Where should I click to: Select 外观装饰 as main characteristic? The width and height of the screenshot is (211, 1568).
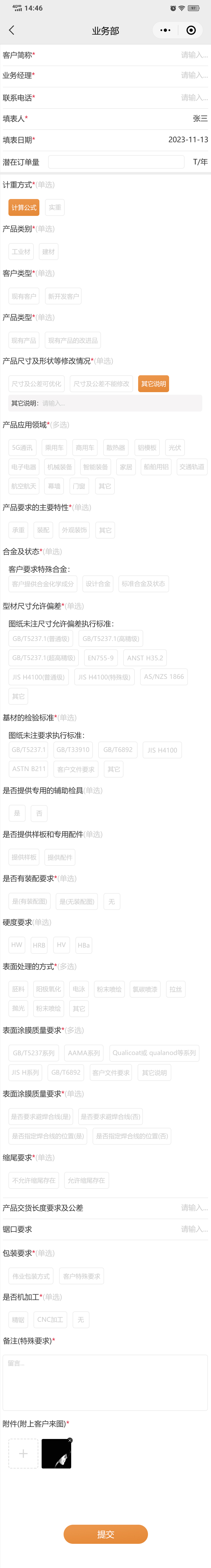pos(74,530)
